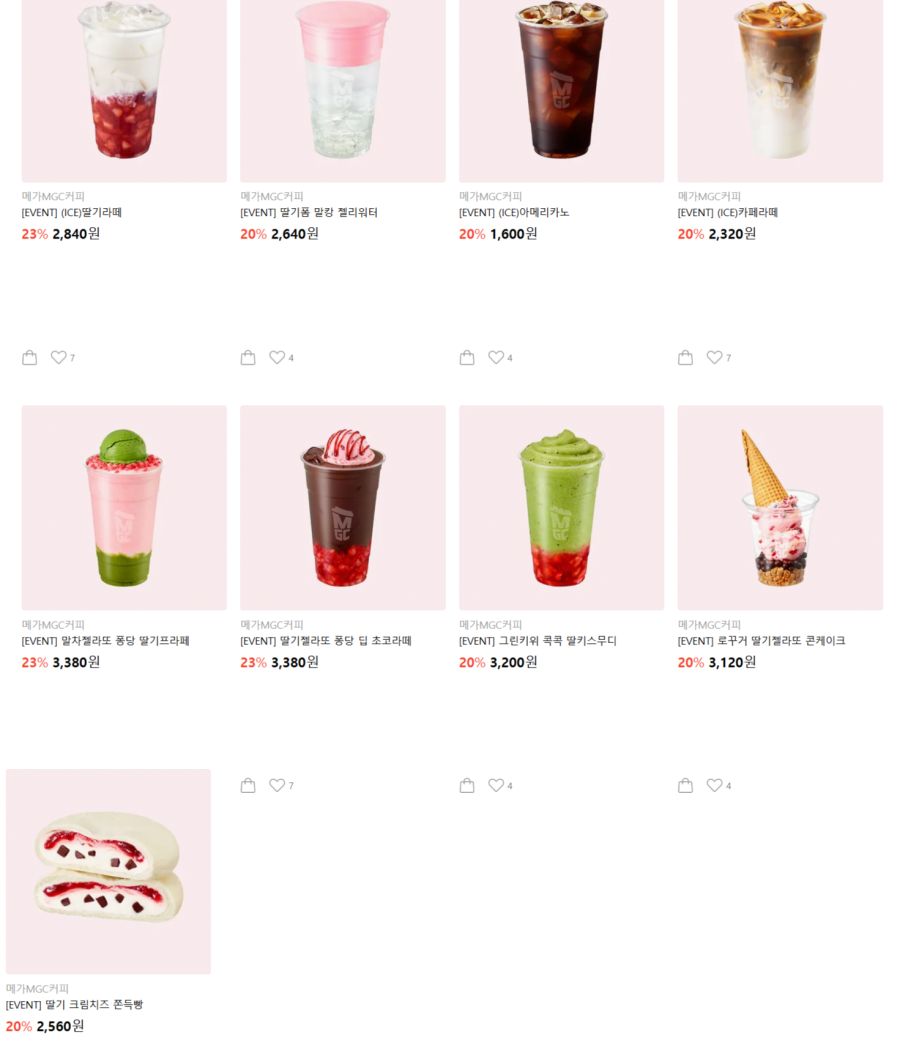Toggle the heart like under 딸기젤라또 퐁당 딥 초코라떼
This screenshot has height=1046, width=900.
(x=277, y=785)
